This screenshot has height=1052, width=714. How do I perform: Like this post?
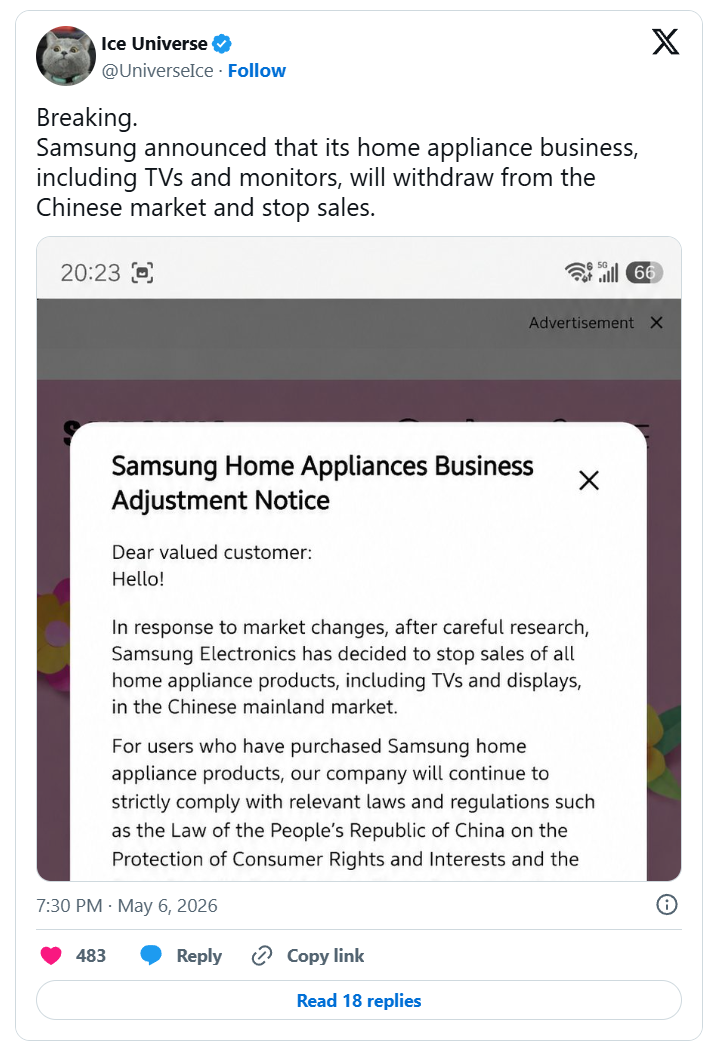(52, 955)
